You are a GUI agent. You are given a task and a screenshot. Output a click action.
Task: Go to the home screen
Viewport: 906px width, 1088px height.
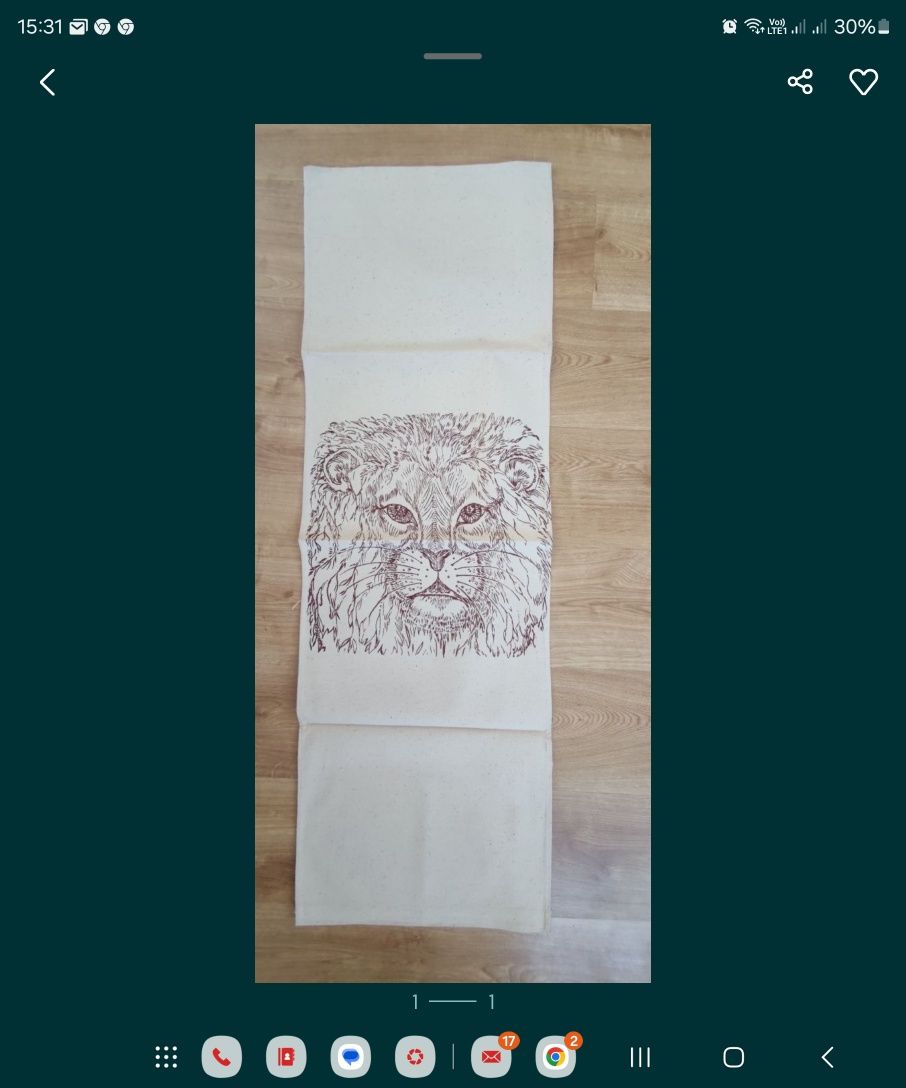tap(733, 1057)
